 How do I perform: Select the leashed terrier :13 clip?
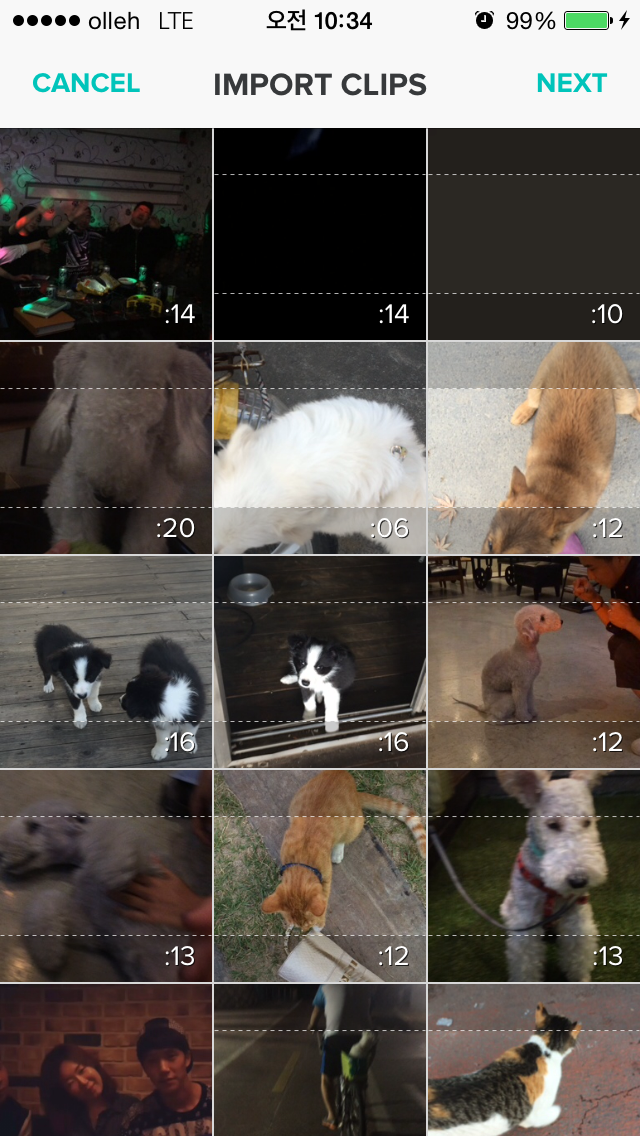[x=534, y=876]
